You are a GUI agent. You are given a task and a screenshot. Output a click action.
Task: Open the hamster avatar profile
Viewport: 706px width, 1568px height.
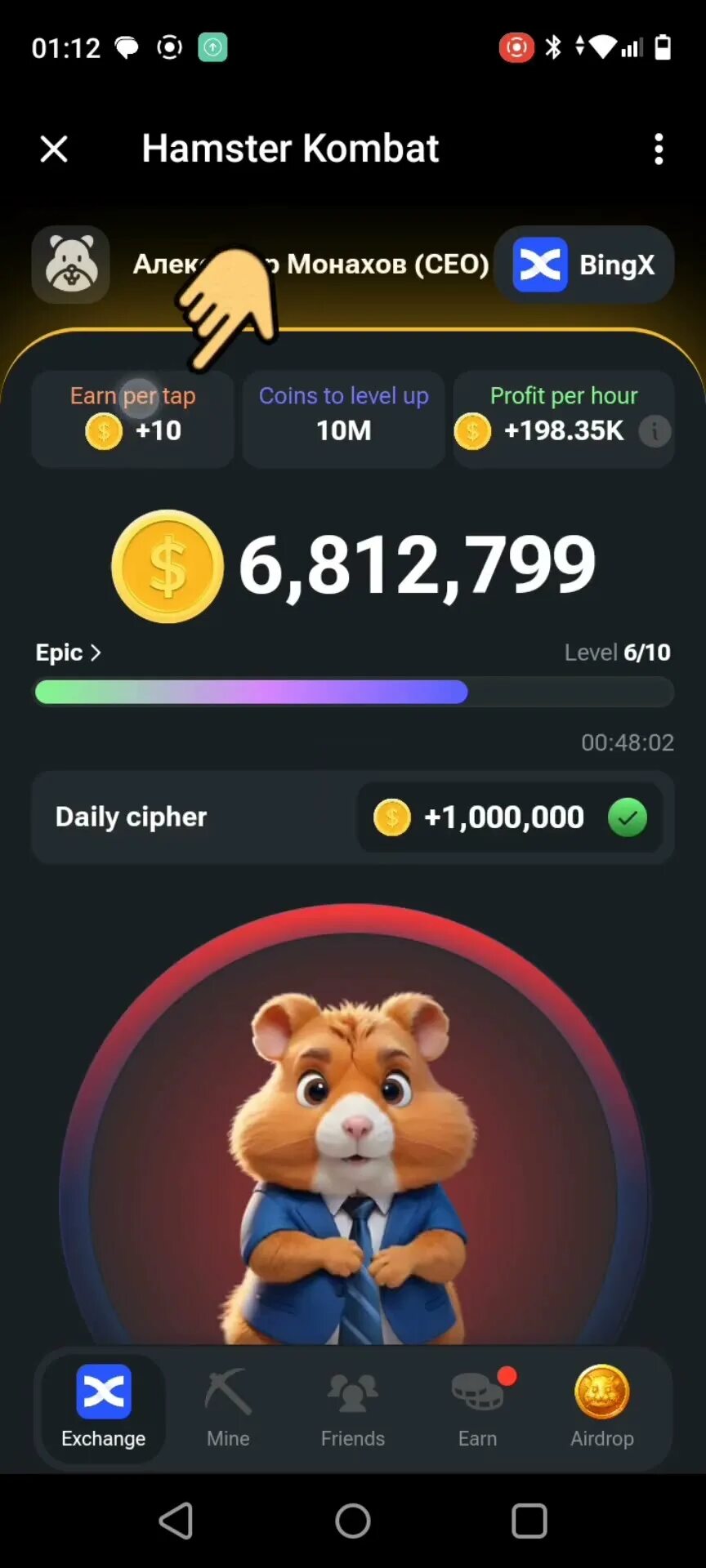[x=71, y=265]
